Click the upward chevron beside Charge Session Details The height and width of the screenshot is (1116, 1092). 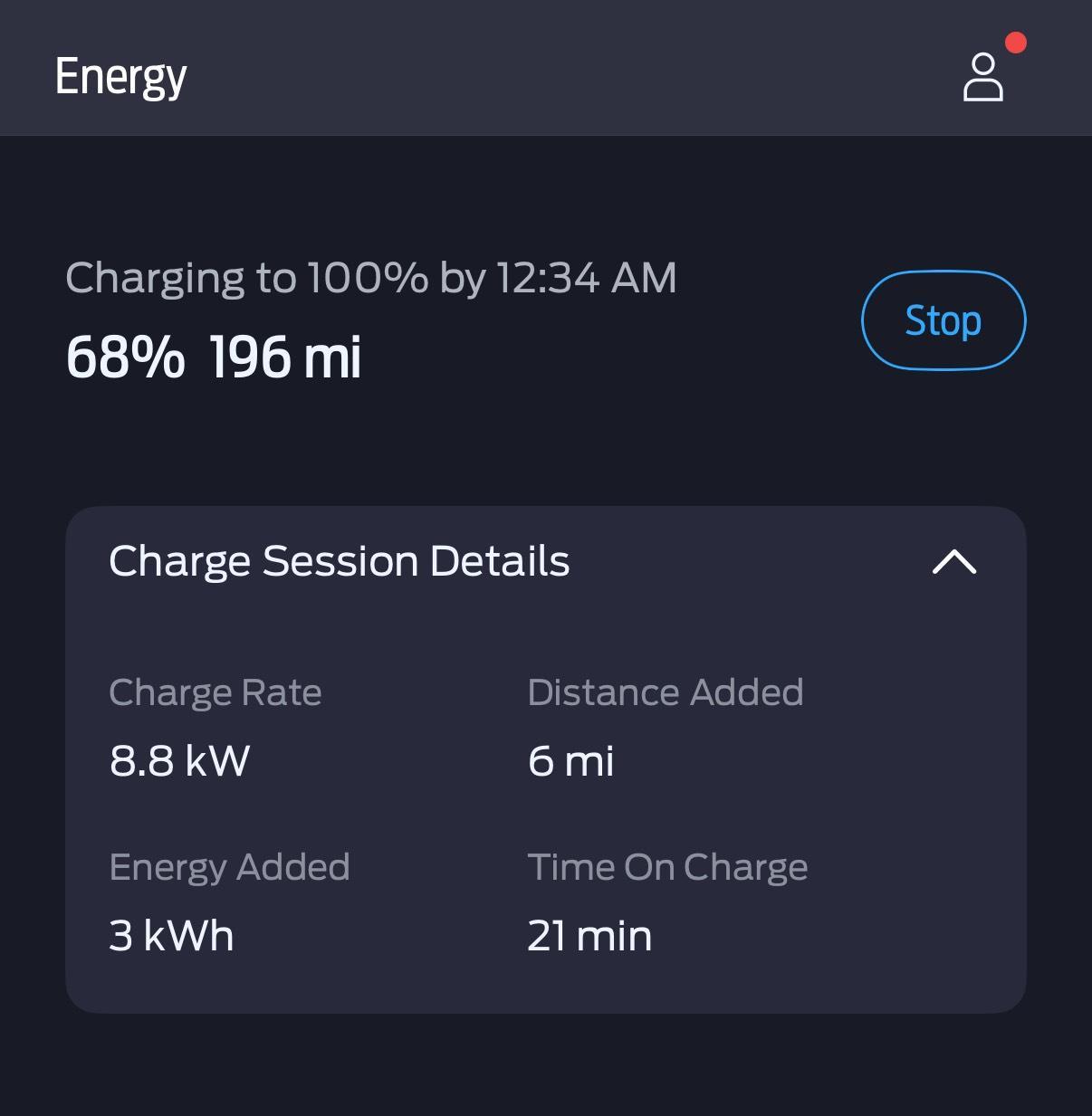[x=955, y=563]
